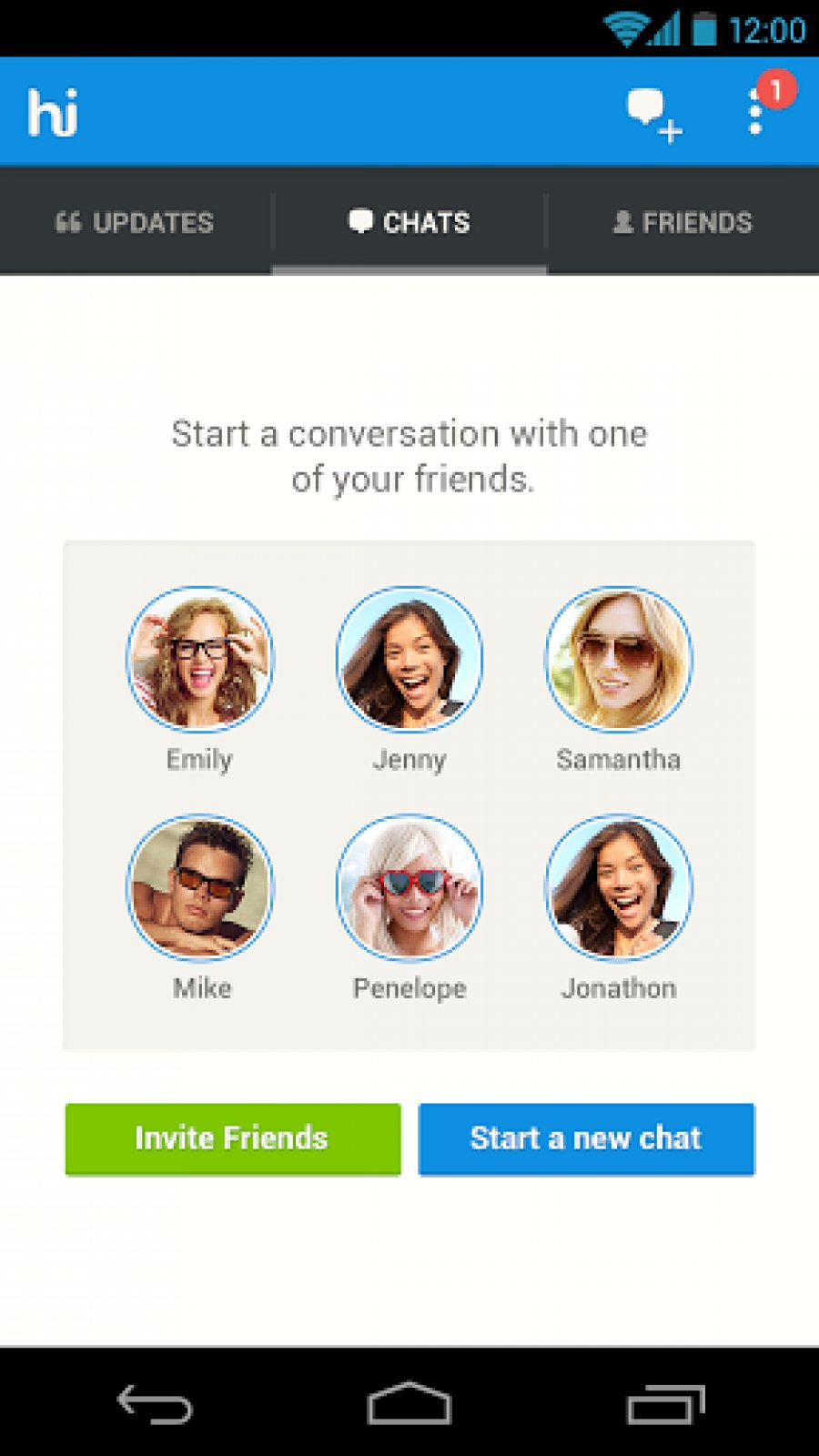Image resolution: width=819 pixels, height=1456 pixels.
Task: Select the Chats tab
Action: pos(409,222)
